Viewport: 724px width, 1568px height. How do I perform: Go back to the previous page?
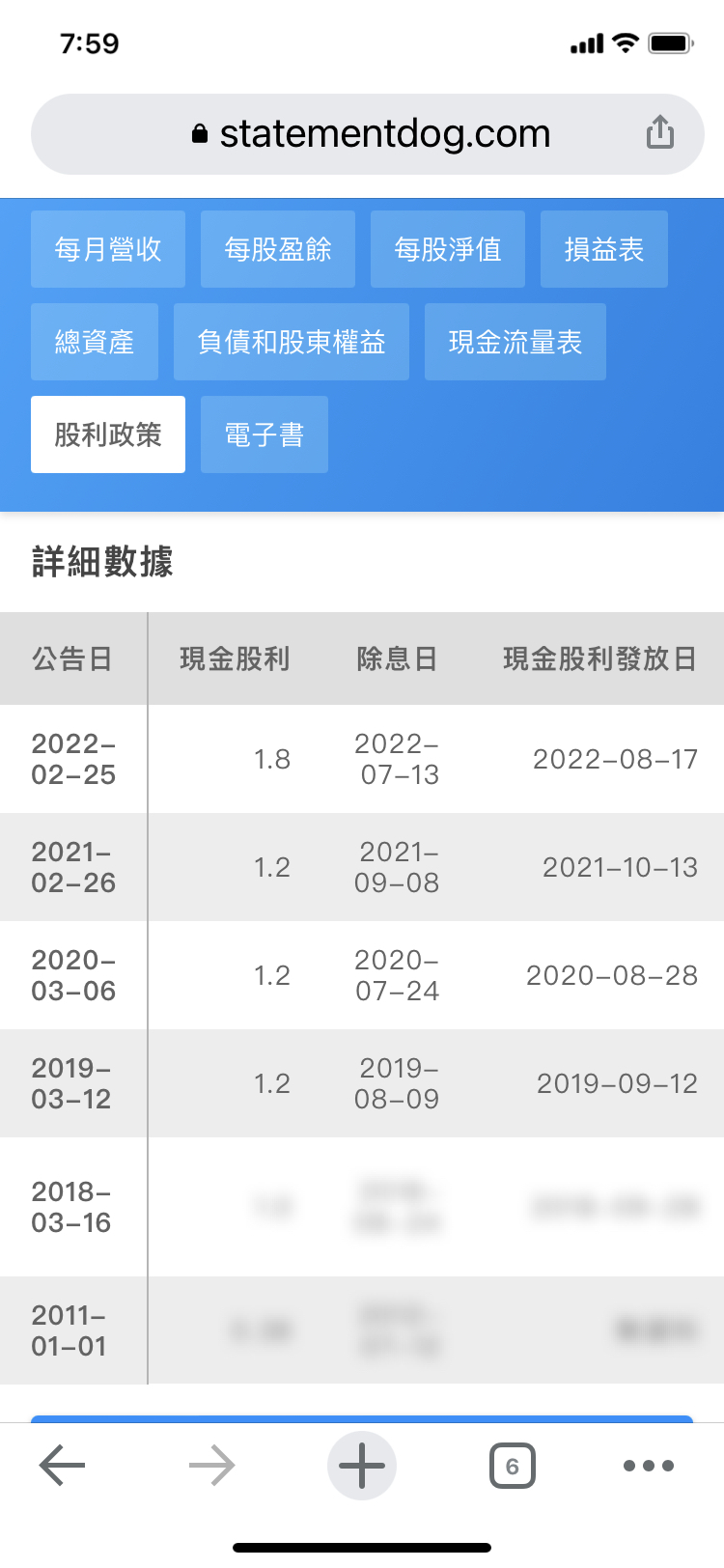click(x=63, y=1466)
